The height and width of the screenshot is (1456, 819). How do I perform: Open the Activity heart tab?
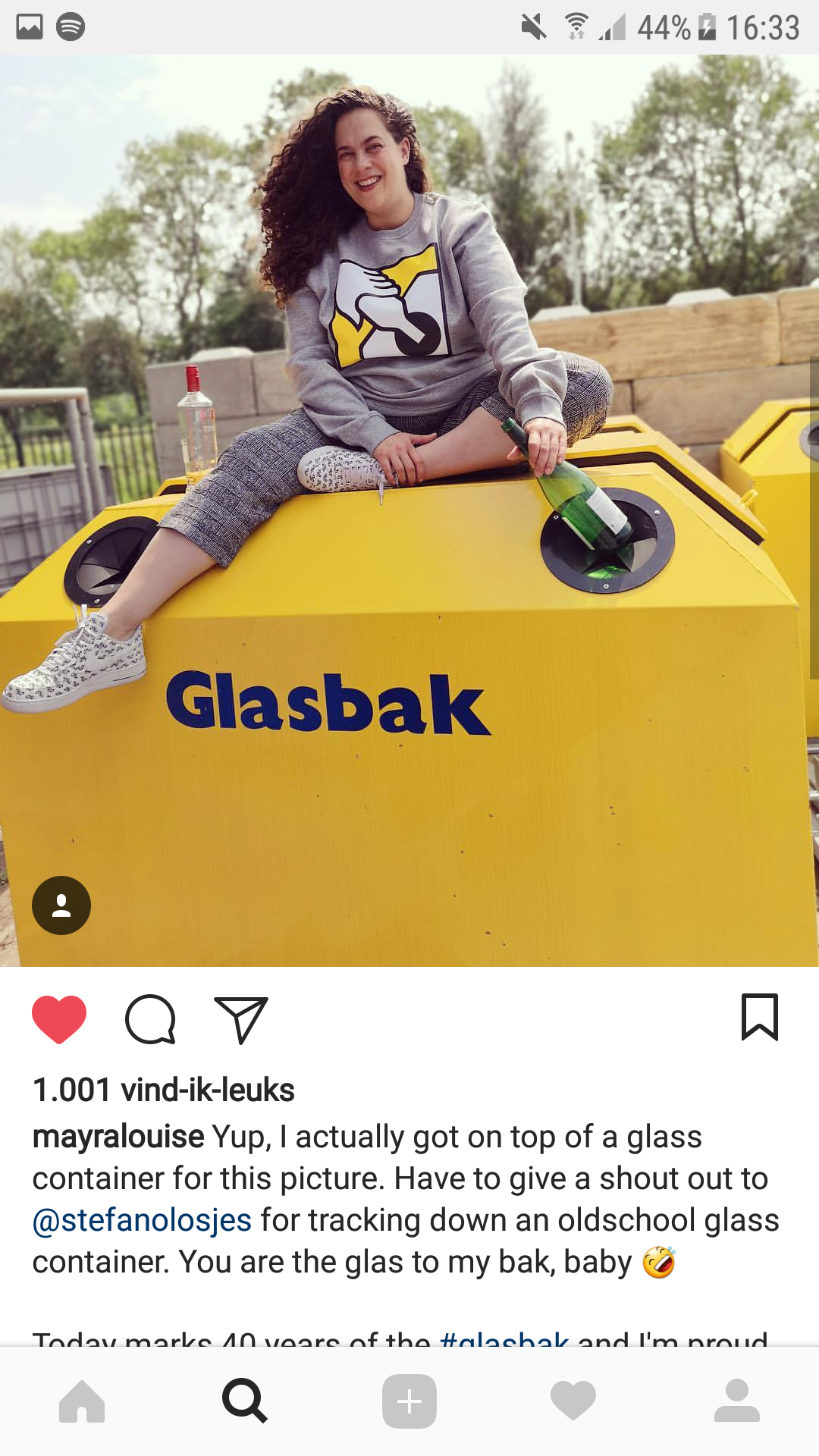coord(573,1401)
